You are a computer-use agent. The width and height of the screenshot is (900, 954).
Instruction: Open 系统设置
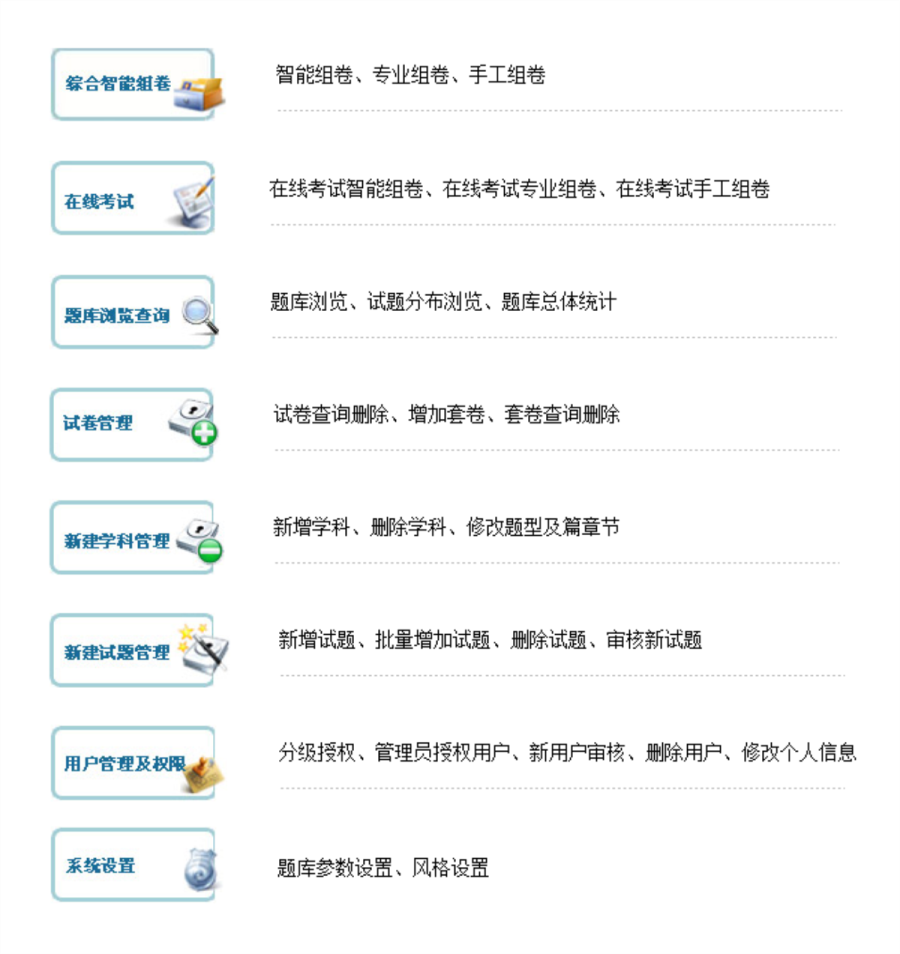click(133, 866)
